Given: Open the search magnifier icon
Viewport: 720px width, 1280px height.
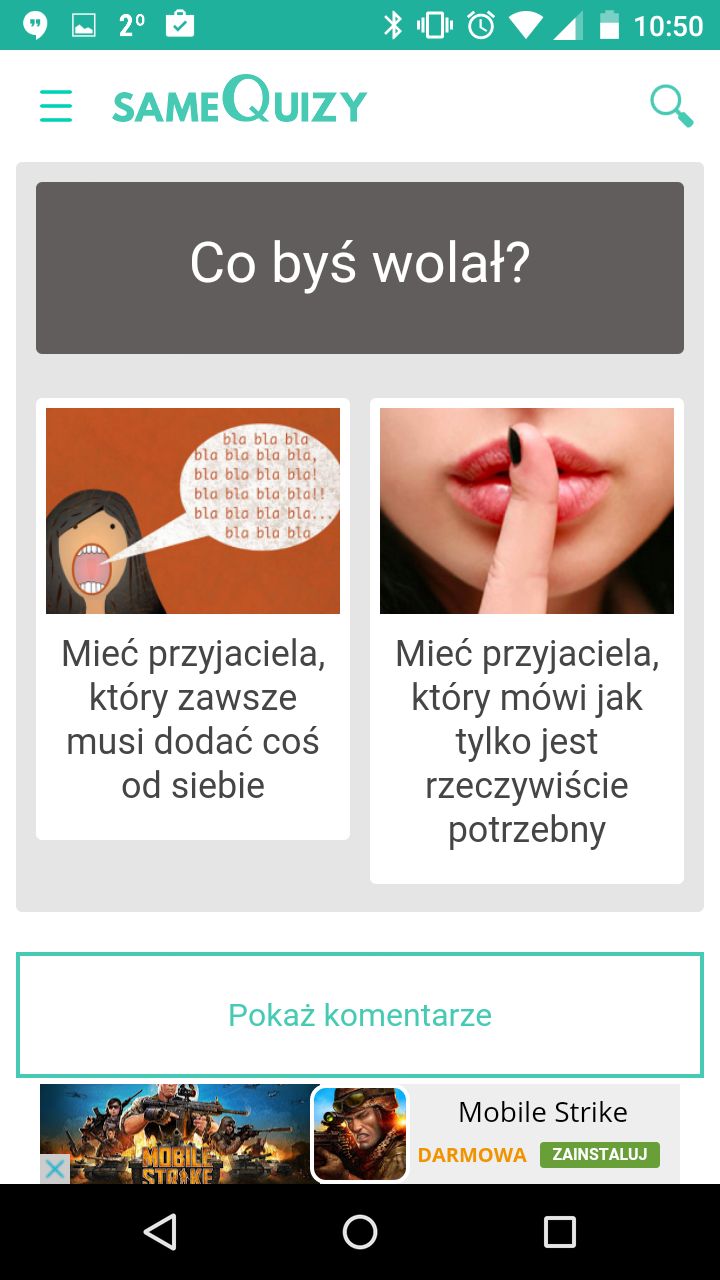Looking at the screenshot, I should (671, 105).
